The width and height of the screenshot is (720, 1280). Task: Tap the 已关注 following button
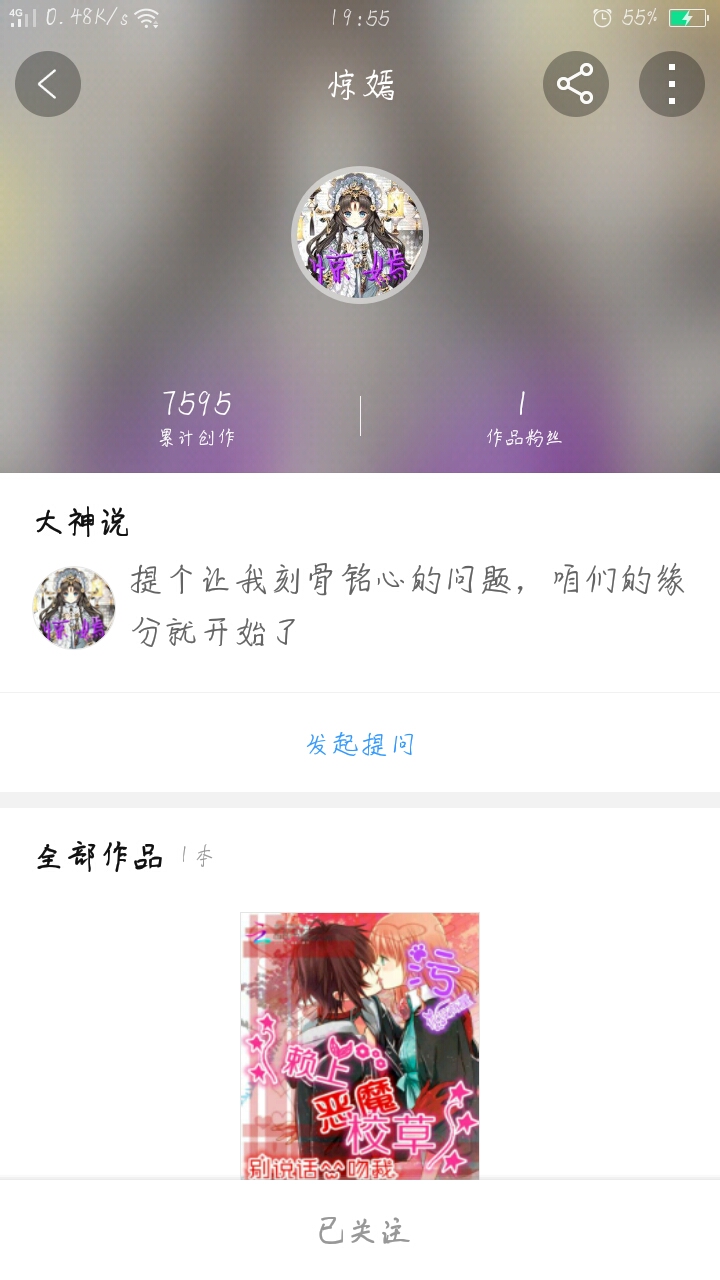click(360, 1230)
